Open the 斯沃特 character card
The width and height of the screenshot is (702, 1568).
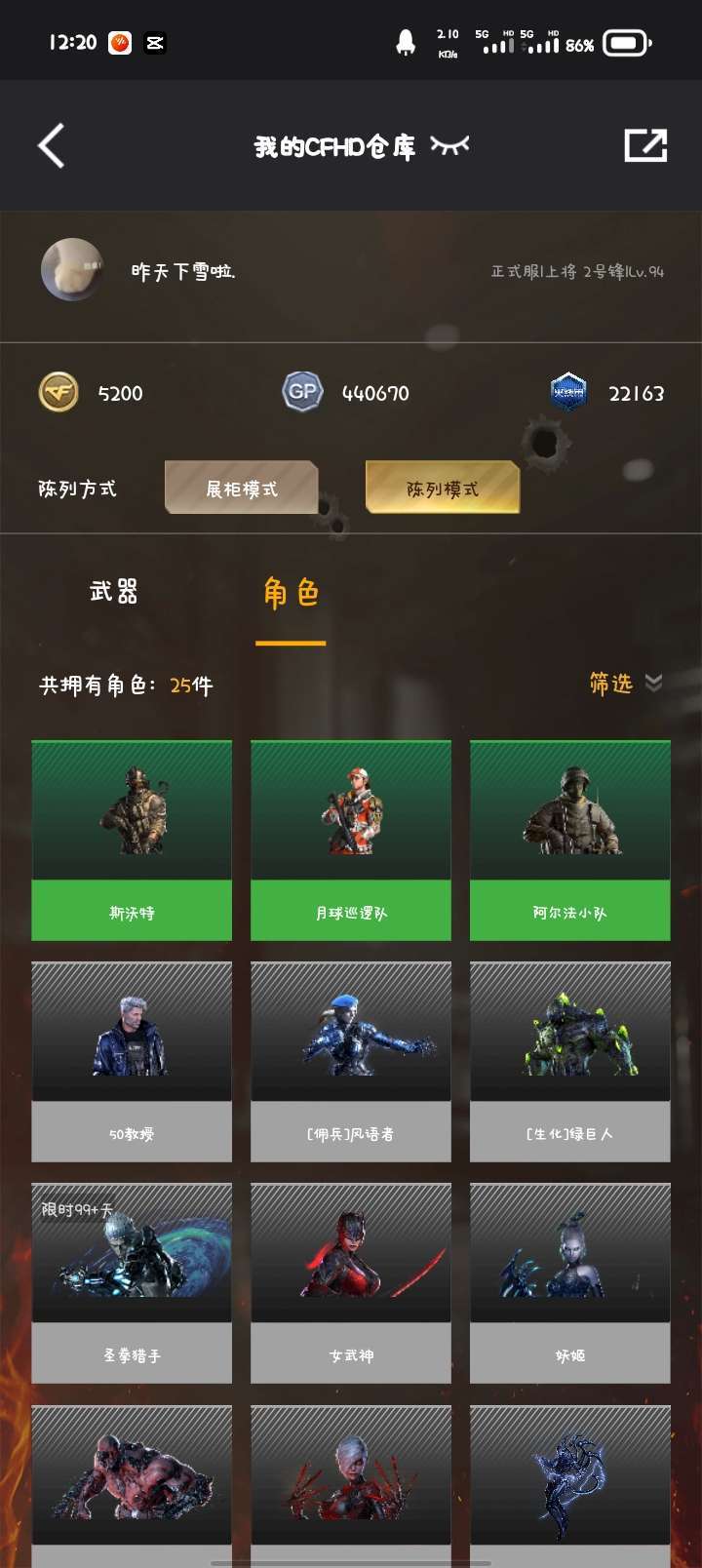[132, 841]
